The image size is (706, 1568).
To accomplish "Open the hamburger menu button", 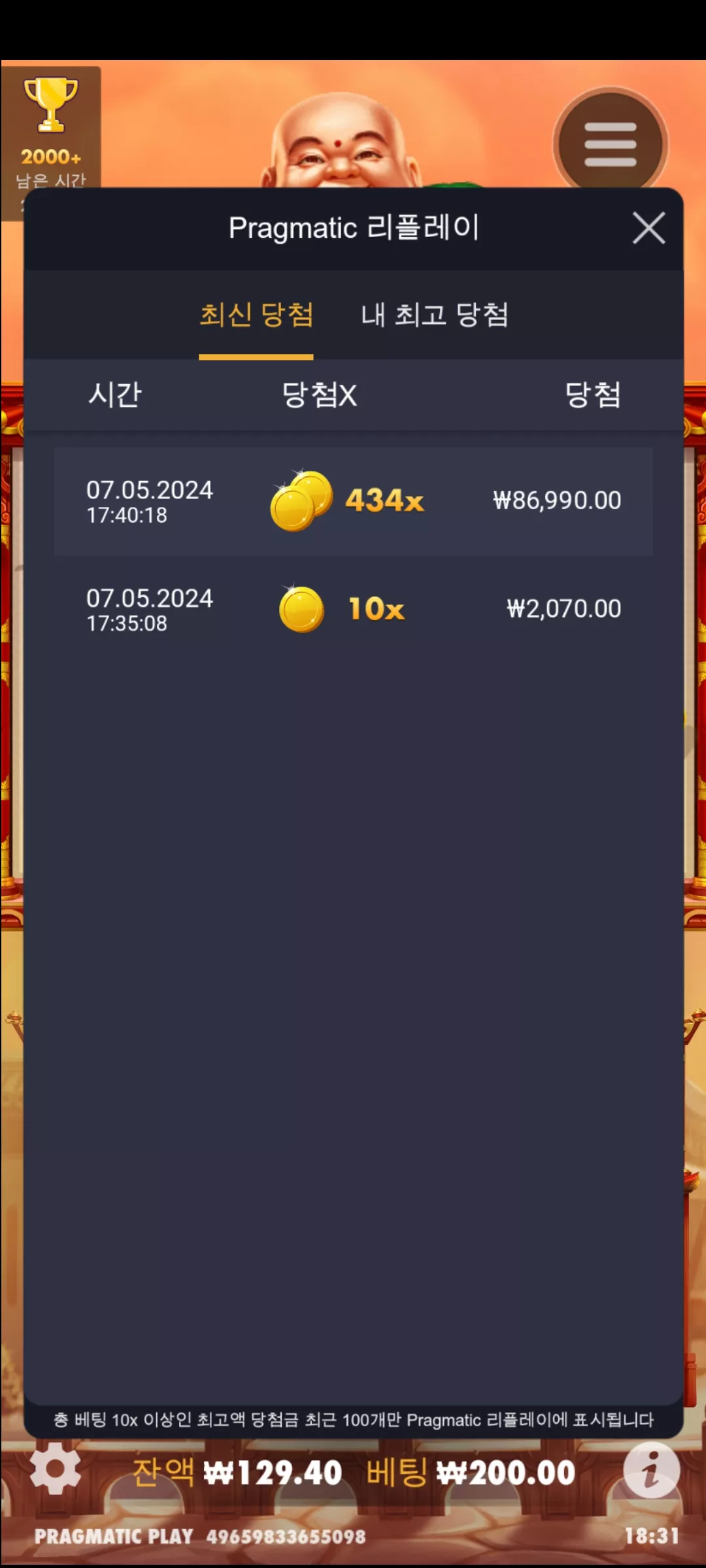I will 611,144.
